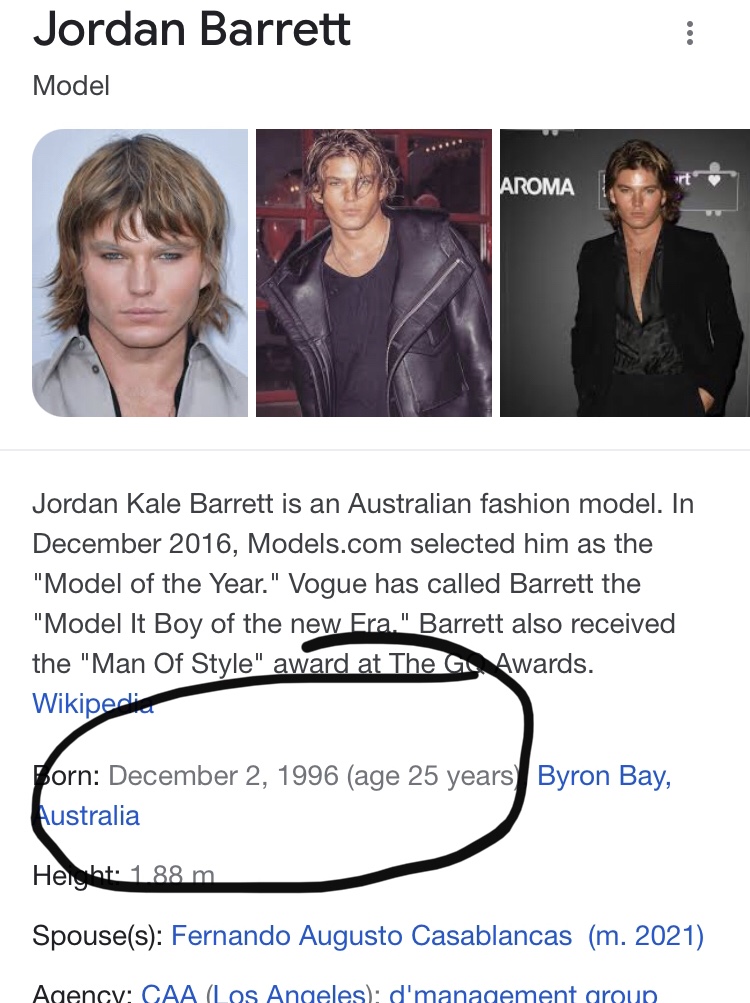Screen dimensions: 750x1003
Task: Open the three-dot overflow menu
Action: pyautogui.click(x=689, y=32)
